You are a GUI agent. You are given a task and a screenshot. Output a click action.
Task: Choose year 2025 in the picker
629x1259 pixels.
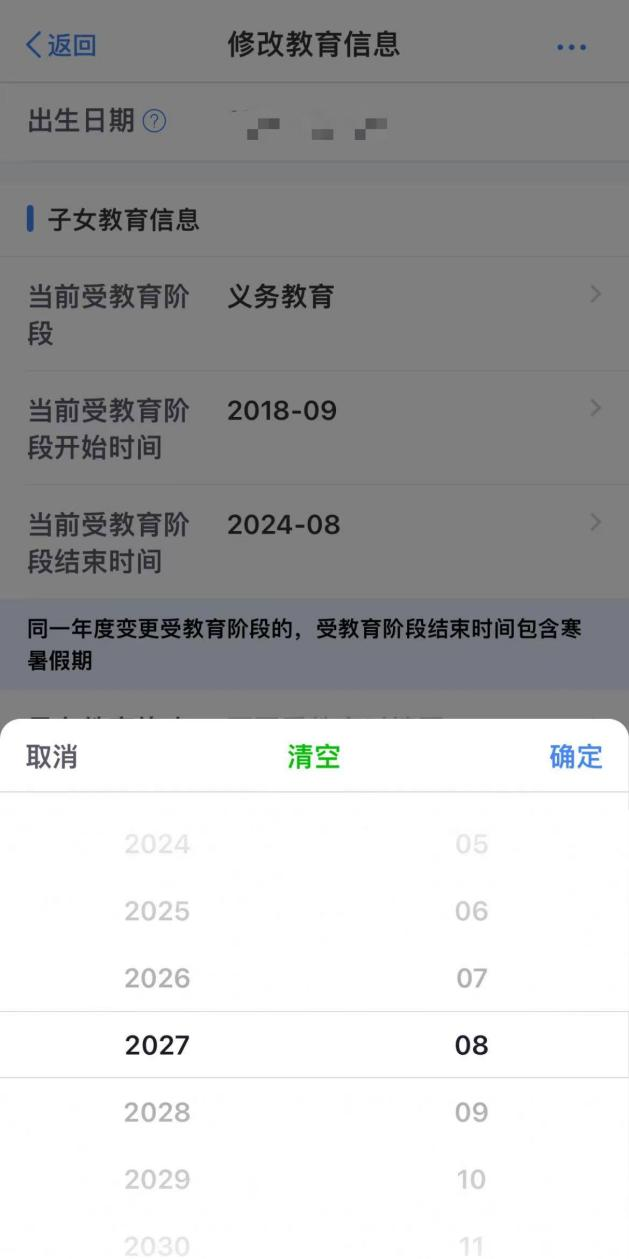click(157, 911)
